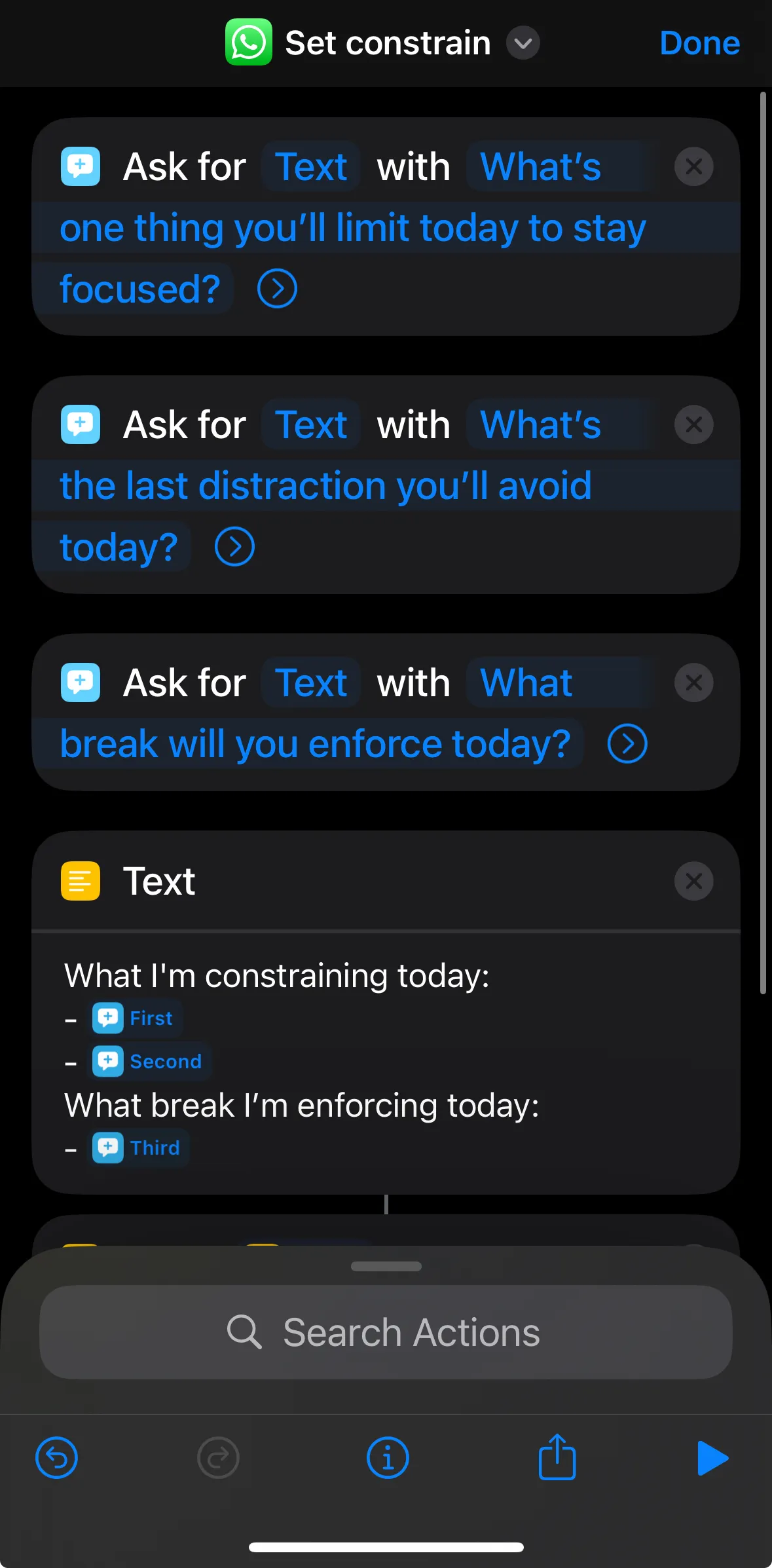
Task: Delete the Text action
Action: click(x=693, y=881)
